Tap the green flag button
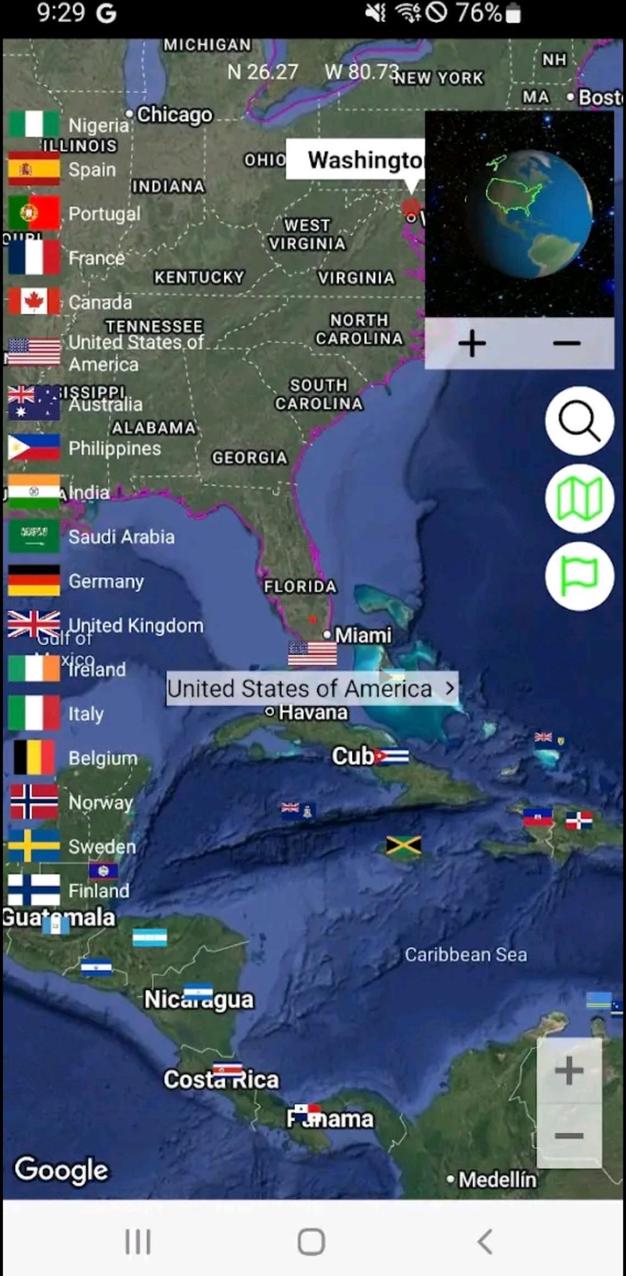 (579, 576)
